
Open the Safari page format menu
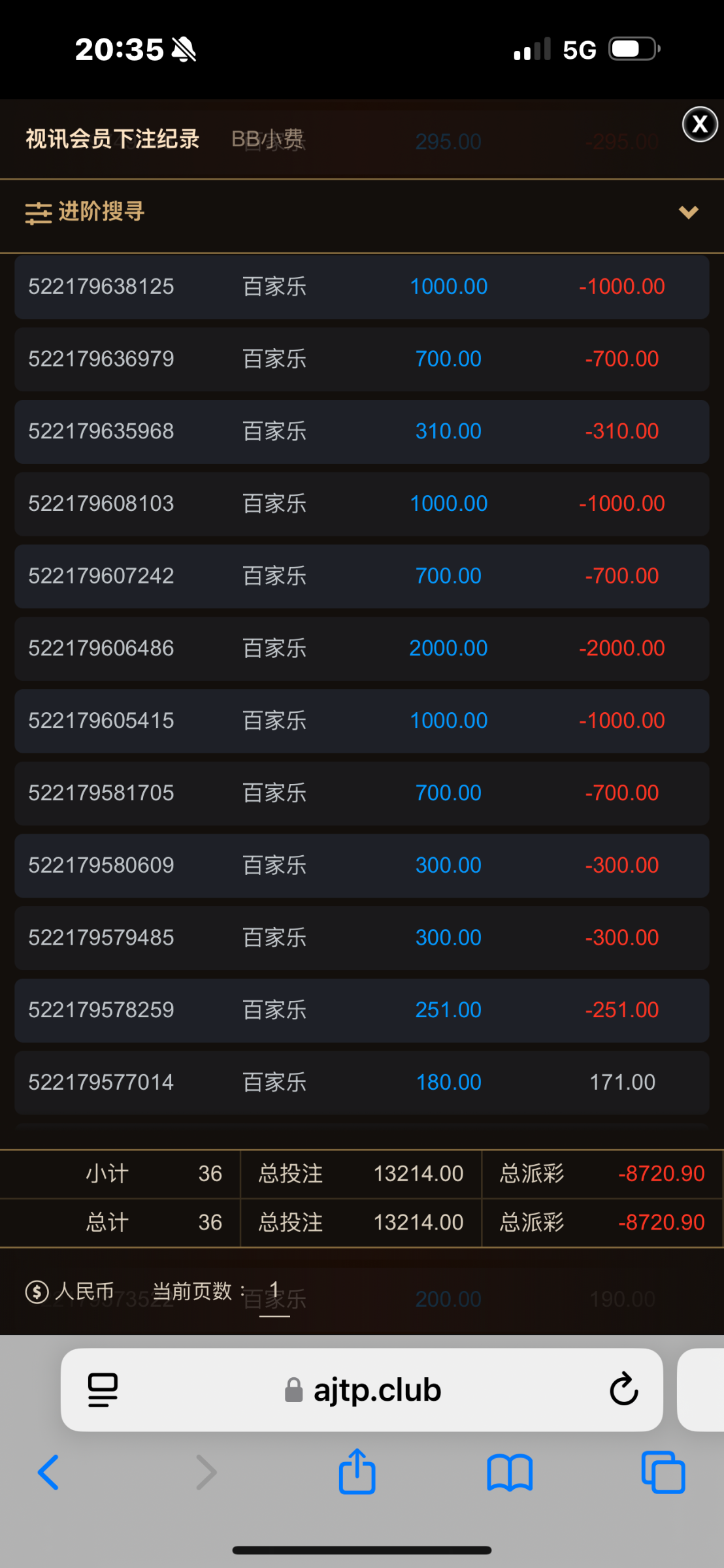click(103, 1390)
